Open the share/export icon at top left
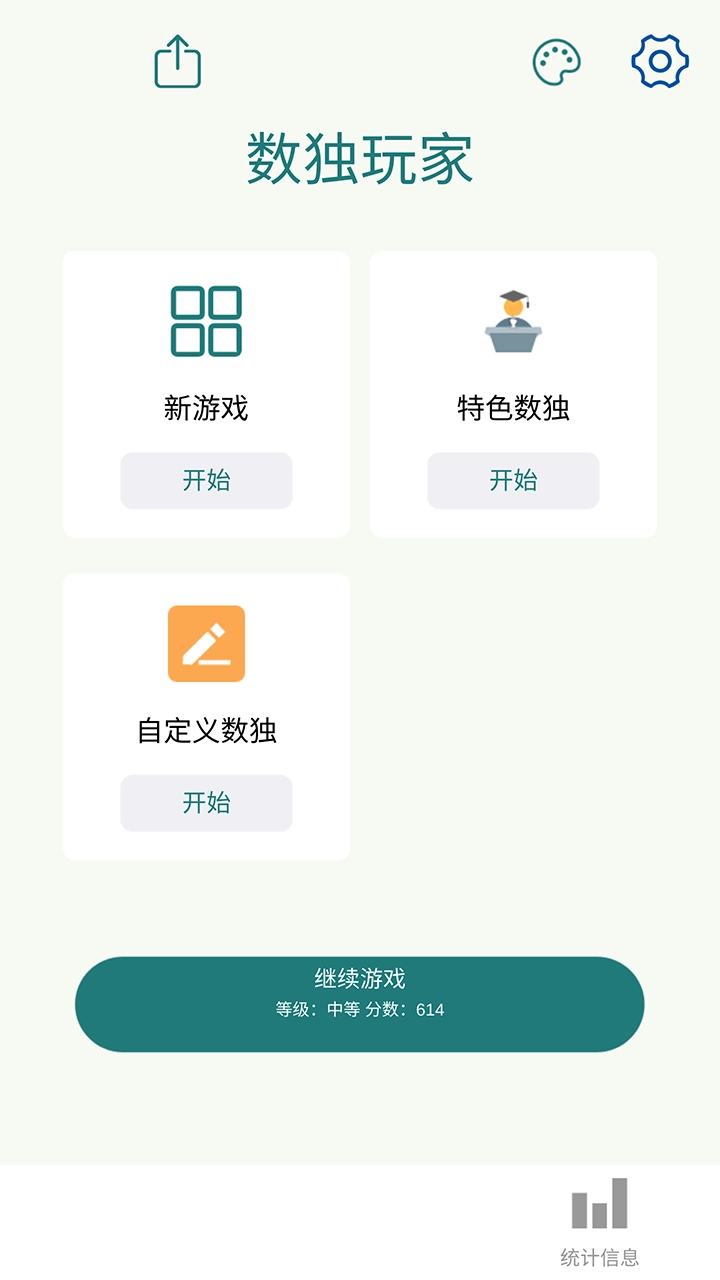This screenshot has width=720, height=1280. point(177,60)
